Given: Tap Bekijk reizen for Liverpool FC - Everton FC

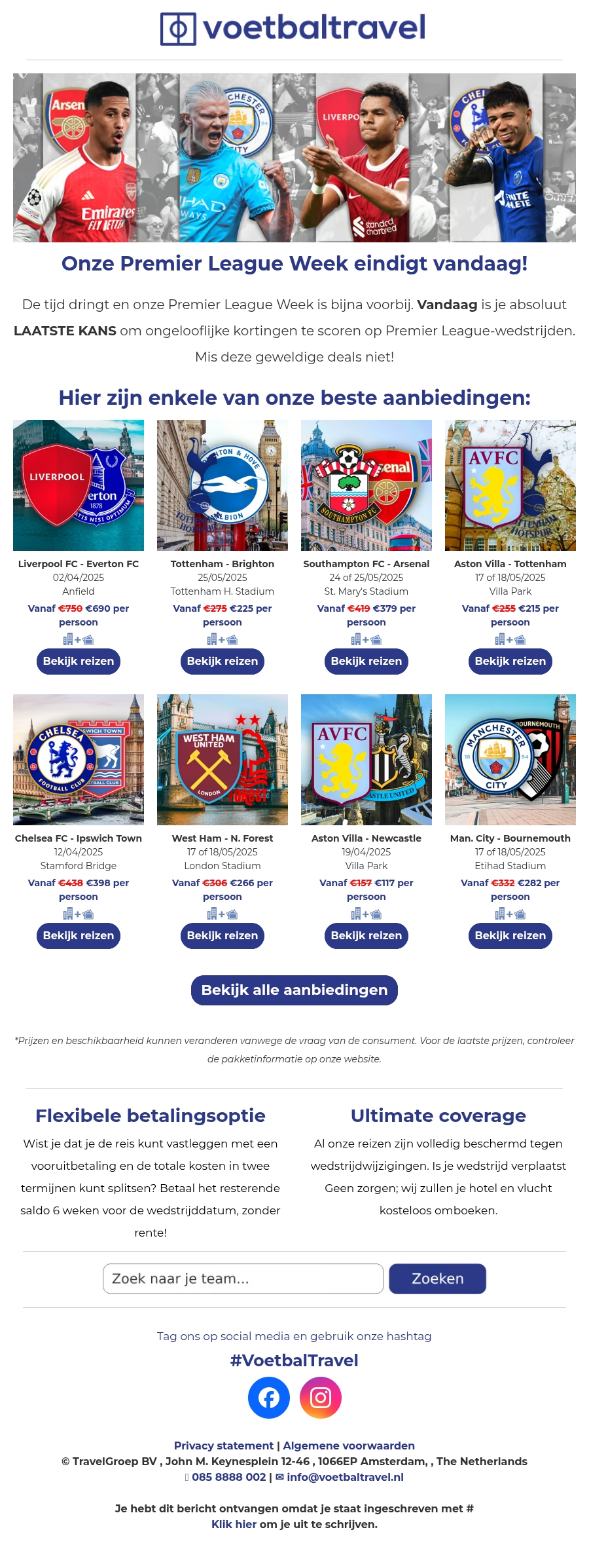Looking at the screenshot, I should click(79, 661).
